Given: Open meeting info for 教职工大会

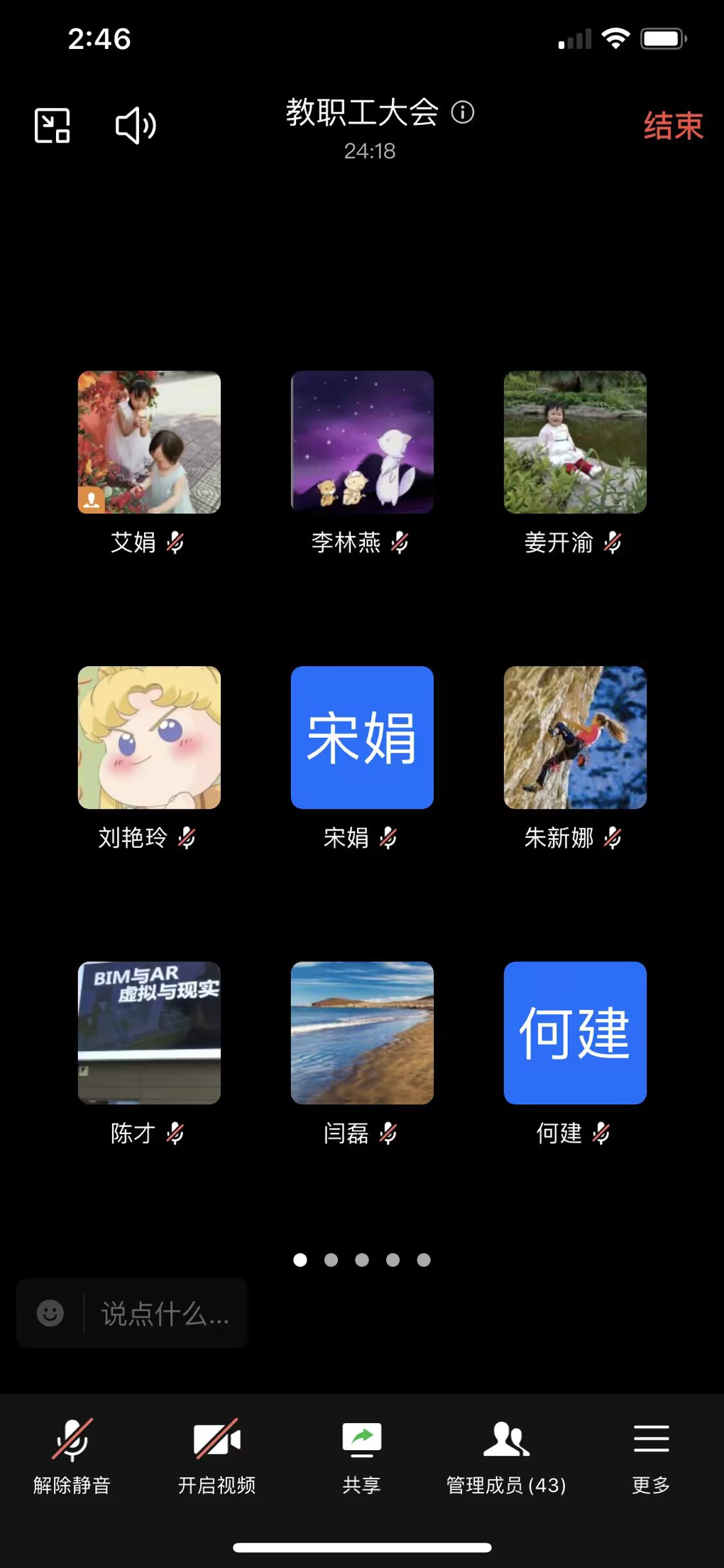Looking at the screenshot, I should [463, 112].
